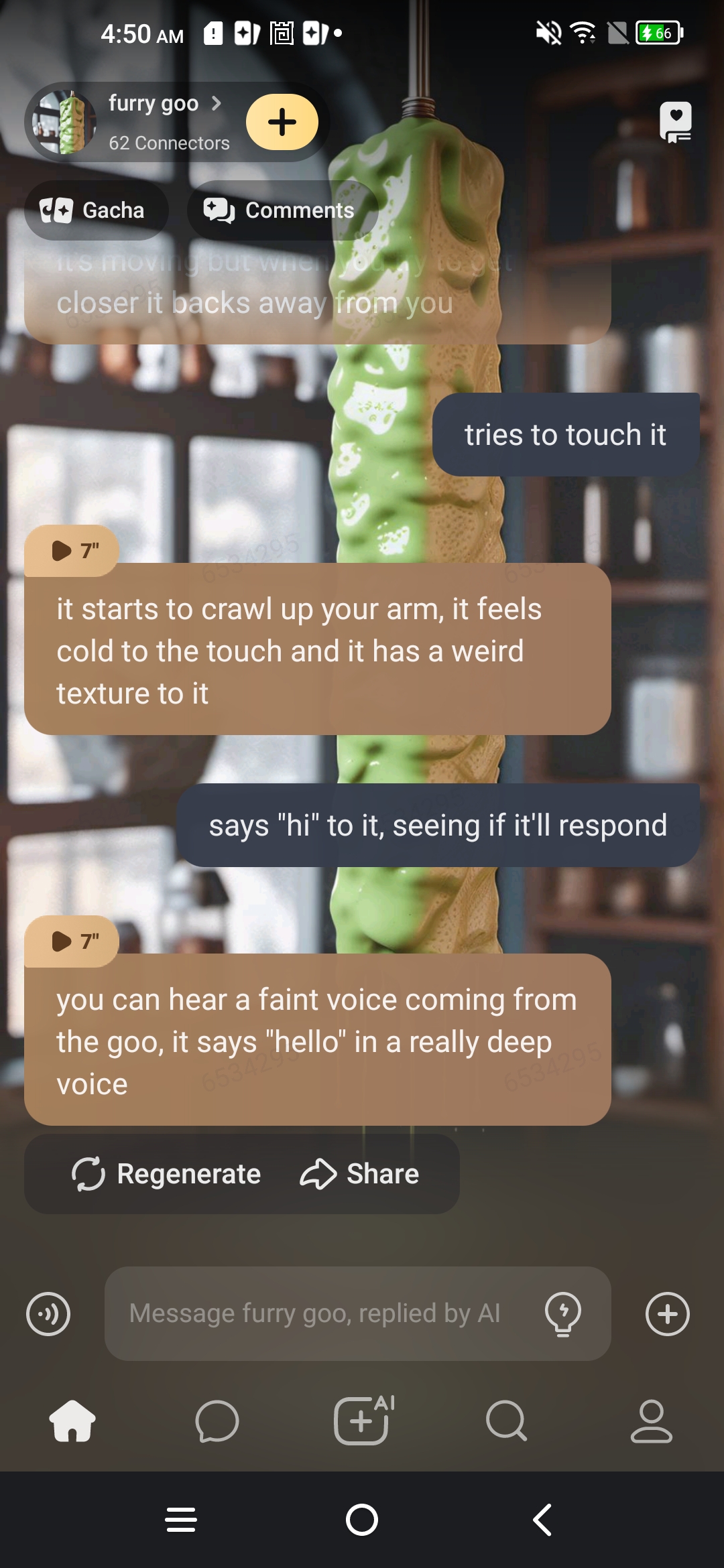Play audio for 'it starts to crawl' message
This screenshot has width=724, height=1568.
click(x=72, y=551)
